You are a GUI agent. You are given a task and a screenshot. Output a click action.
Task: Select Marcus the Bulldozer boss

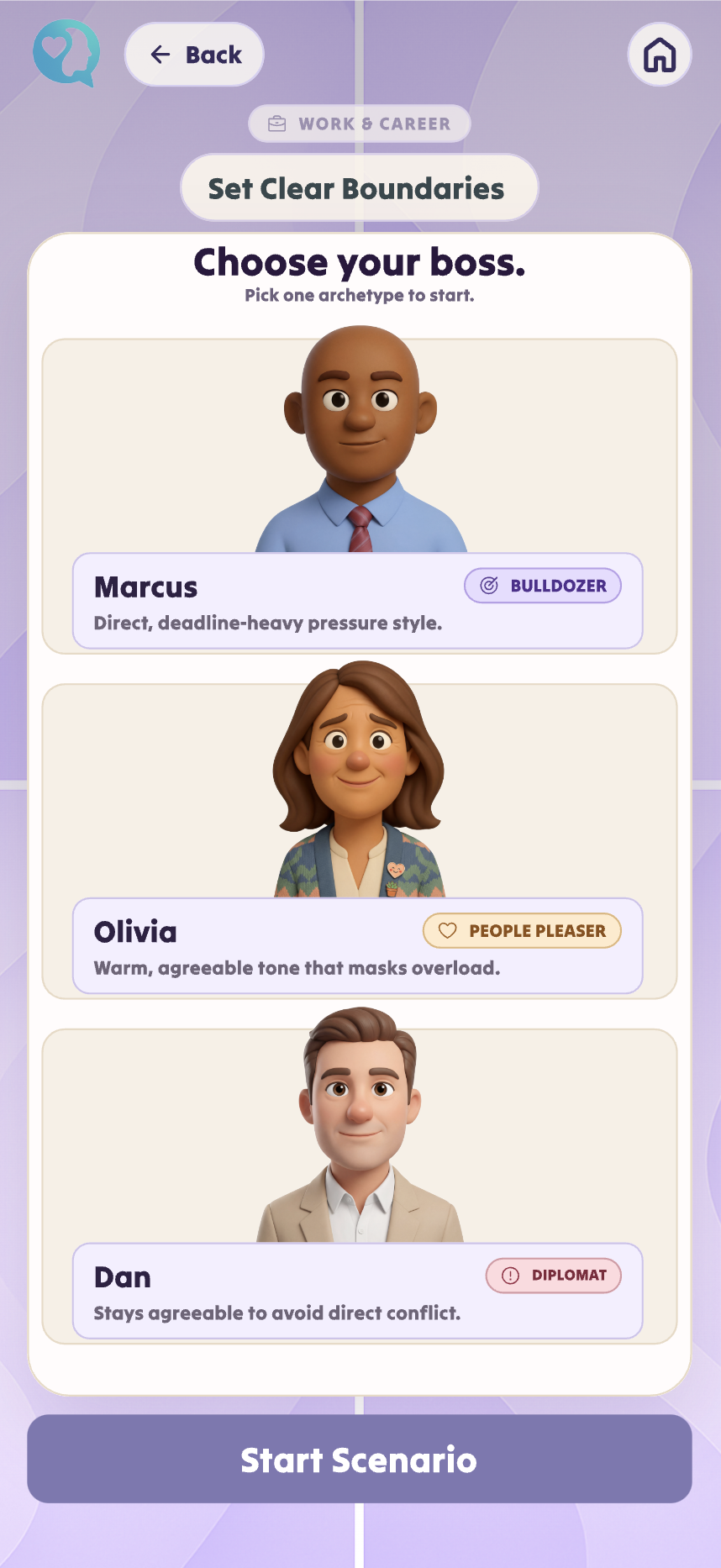360,496
